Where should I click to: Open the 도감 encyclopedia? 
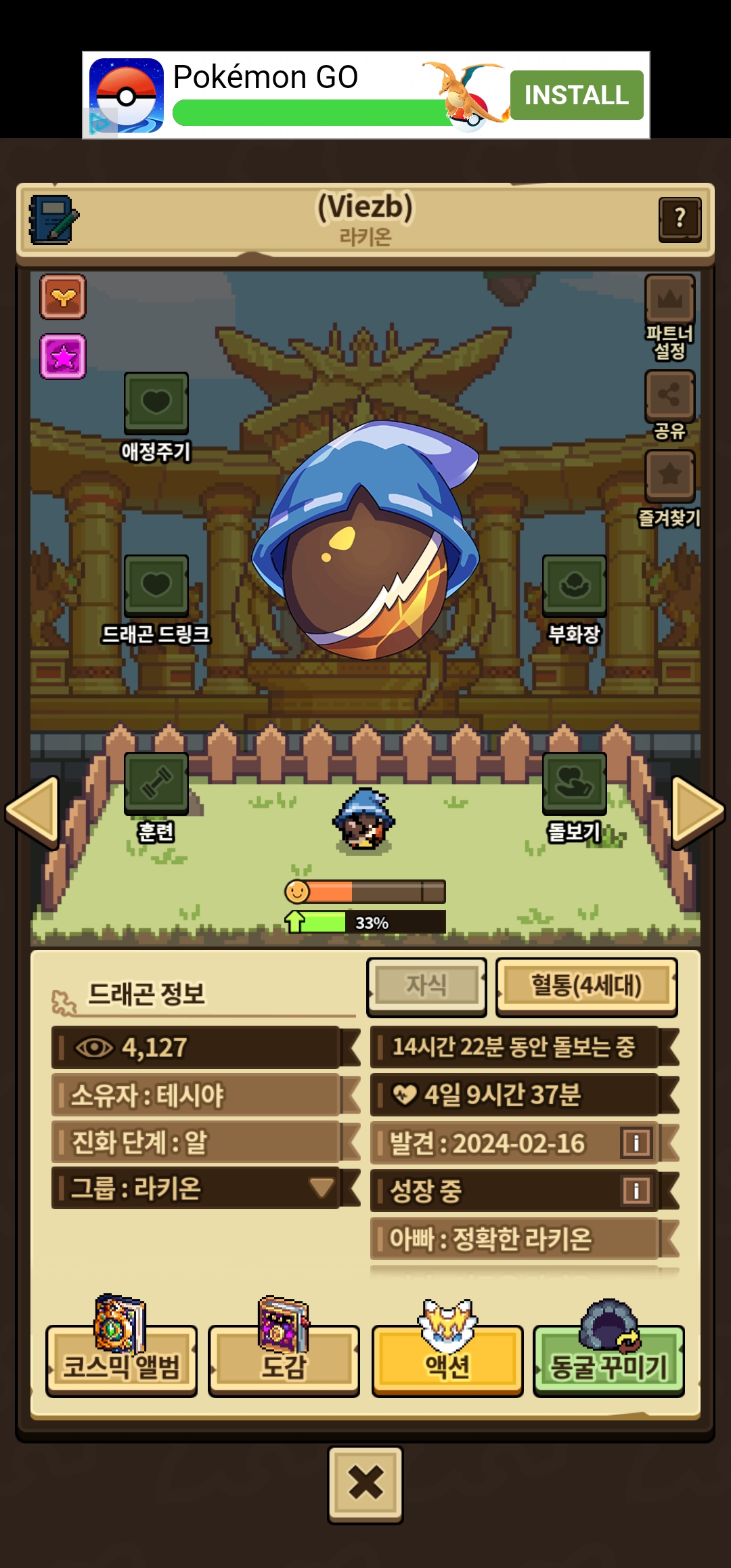point(284,1361)
